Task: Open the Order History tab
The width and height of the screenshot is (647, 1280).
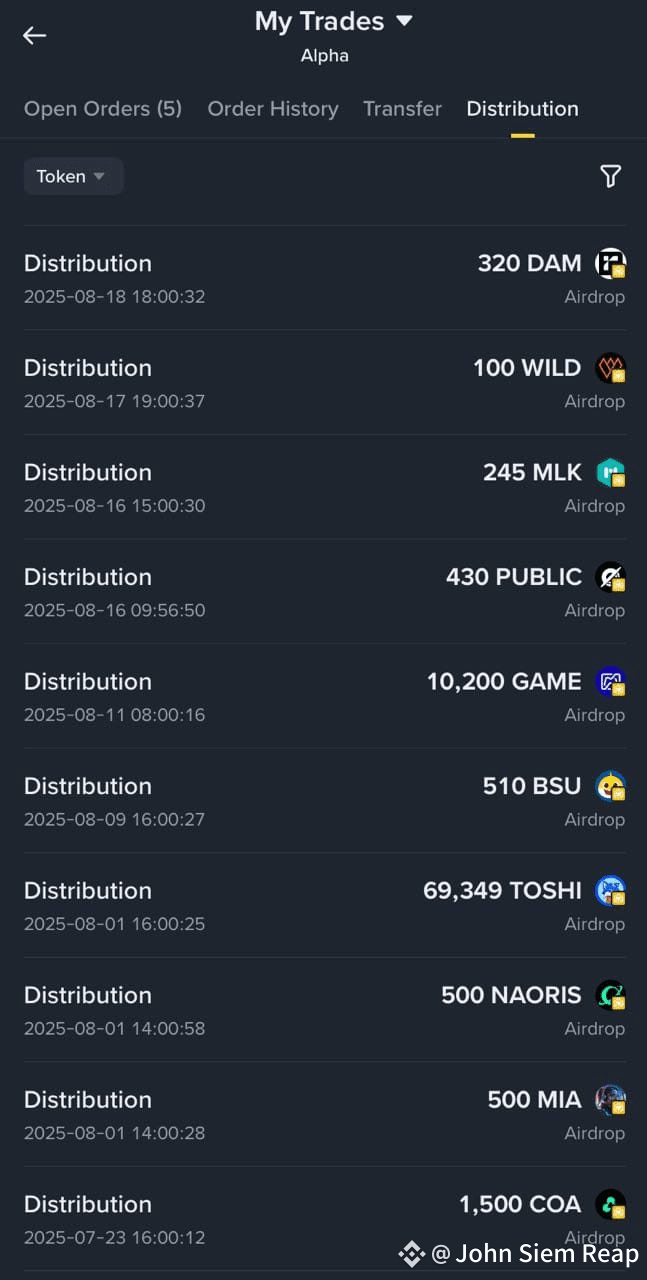Action: pos(273,109)
